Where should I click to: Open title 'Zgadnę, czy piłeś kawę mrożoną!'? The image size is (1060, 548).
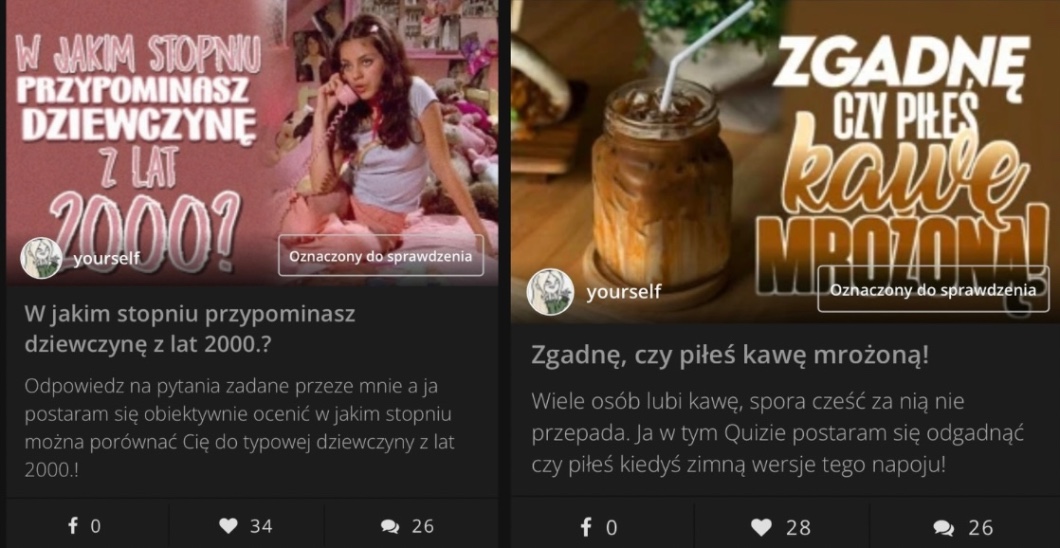730,355
